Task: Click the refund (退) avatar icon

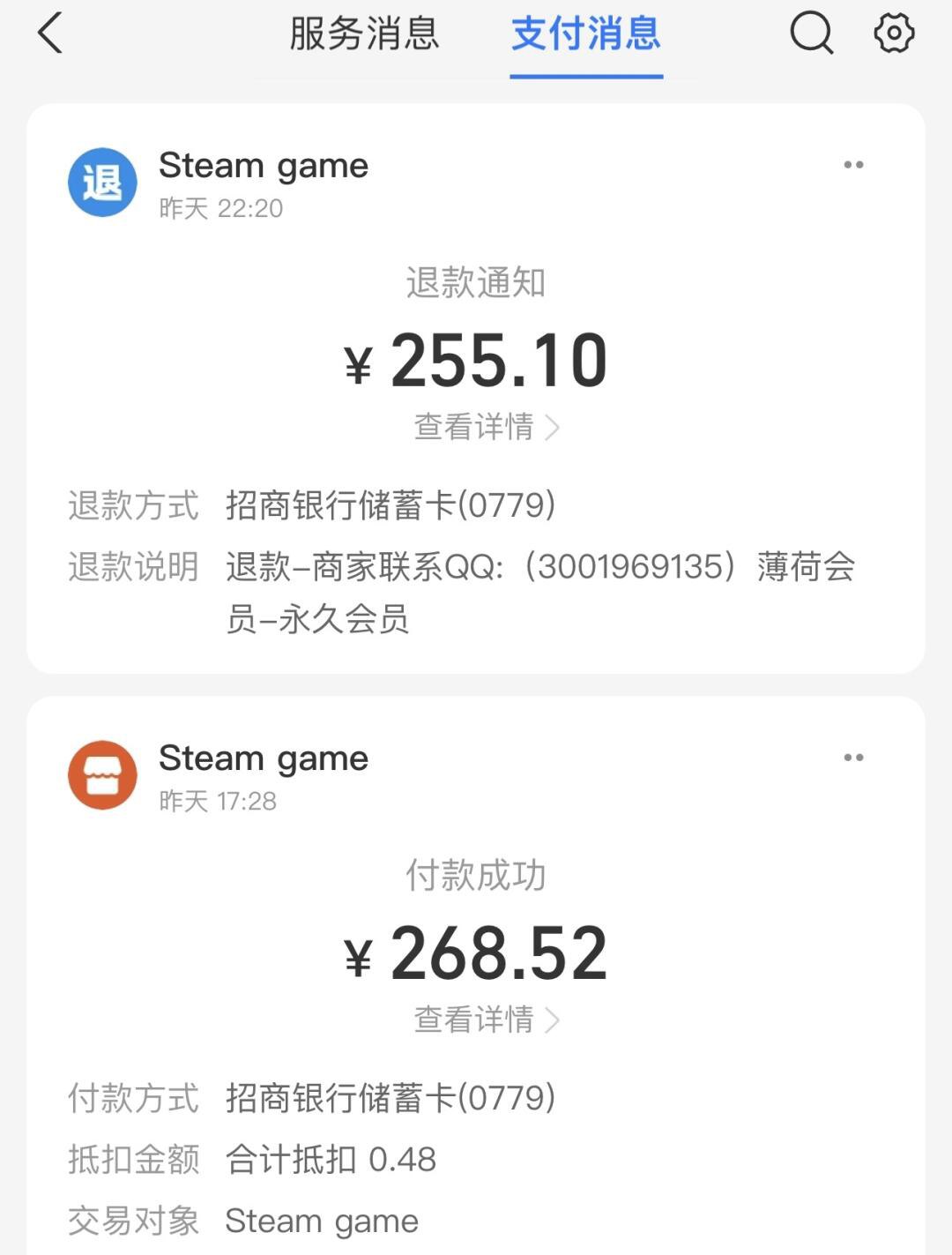Action: 102,181
